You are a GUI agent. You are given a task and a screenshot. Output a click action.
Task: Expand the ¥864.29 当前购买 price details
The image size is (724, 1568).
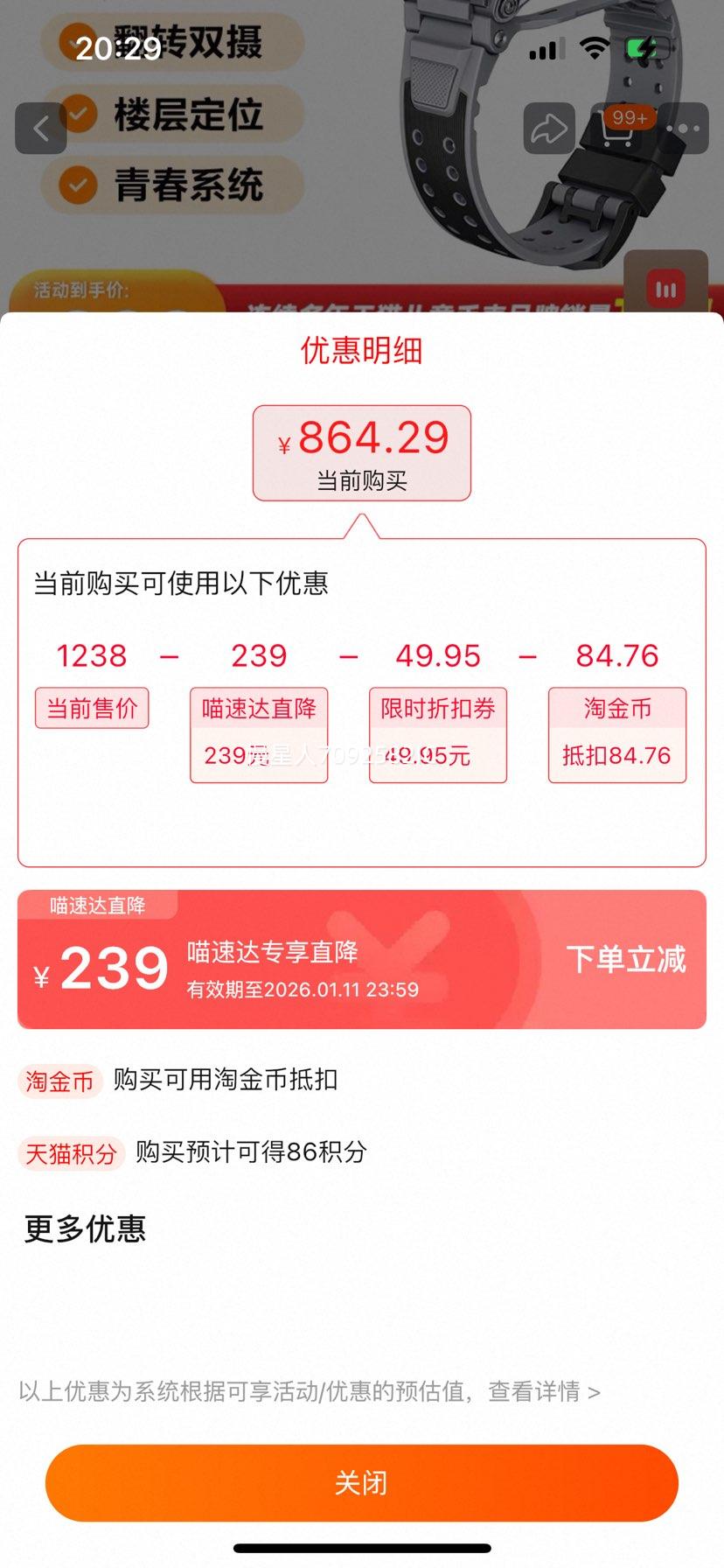click(x=362, y=452)
